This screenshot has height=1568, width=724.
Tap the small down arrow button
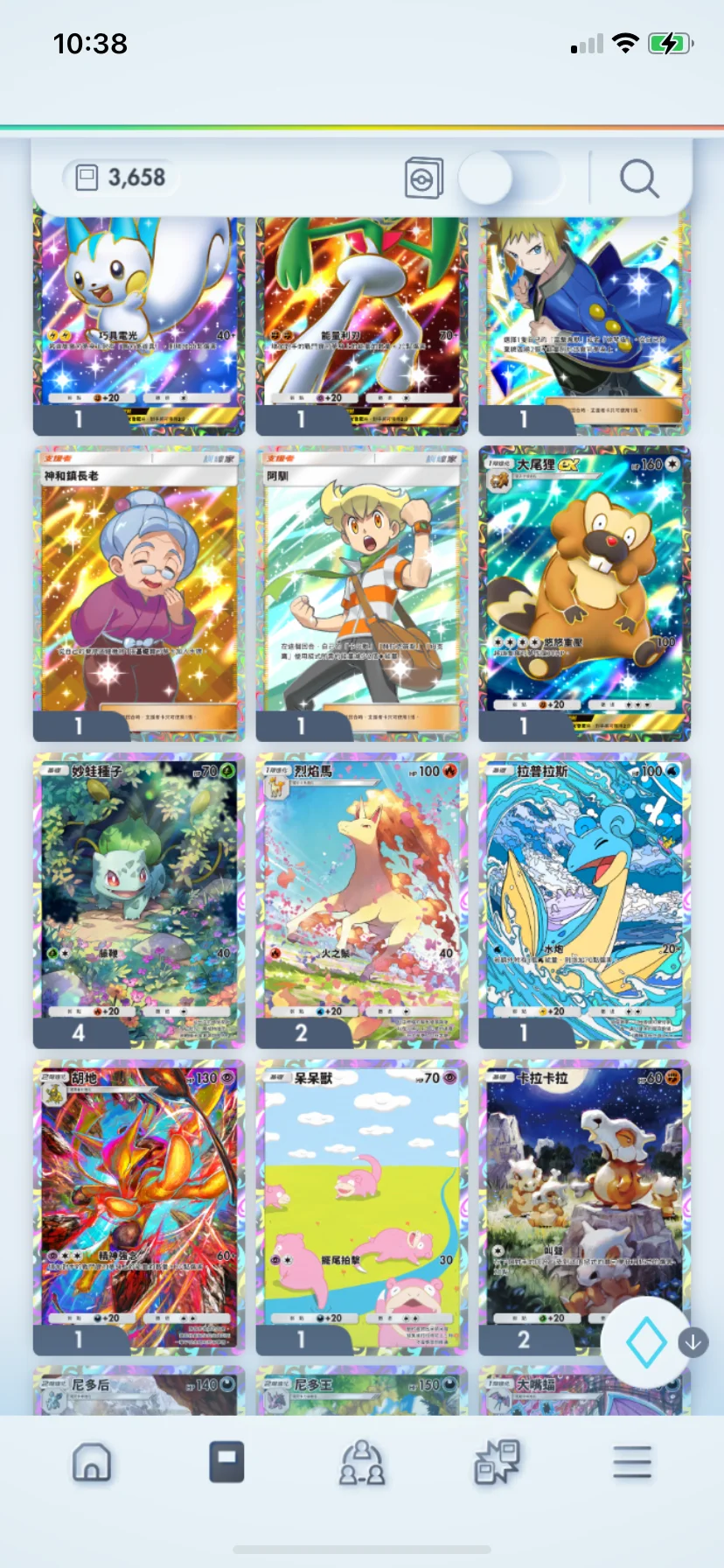[693, 1342]
